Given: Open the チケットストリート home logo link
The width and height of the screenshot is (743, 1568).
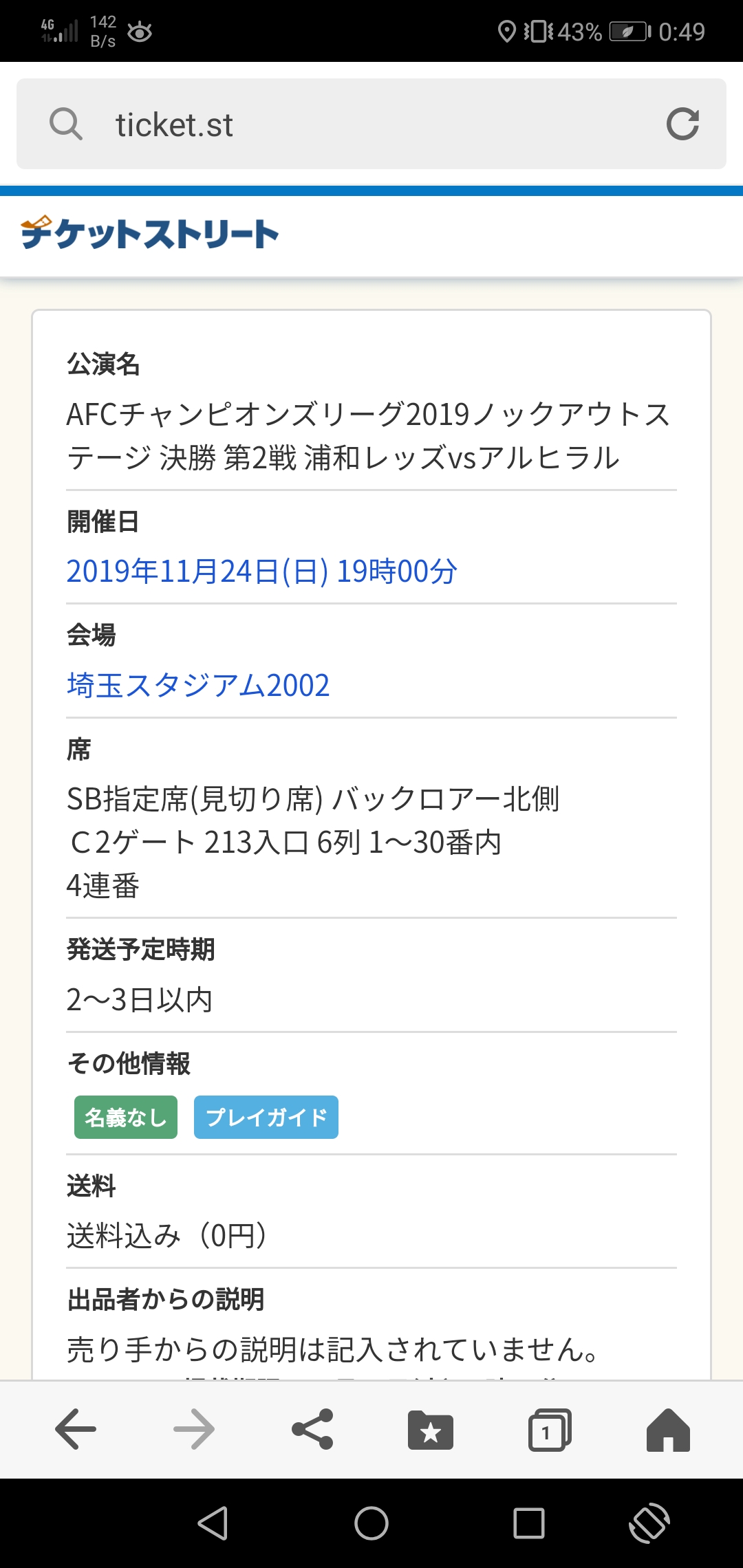Looking at the screenshot, I should [149, 233].
